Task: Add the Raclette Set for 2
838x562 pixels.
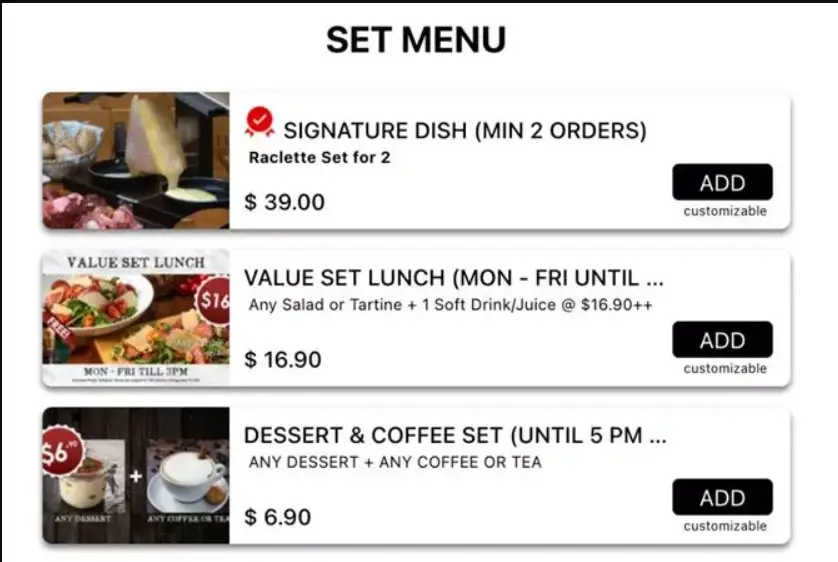Action: (722, 183)
